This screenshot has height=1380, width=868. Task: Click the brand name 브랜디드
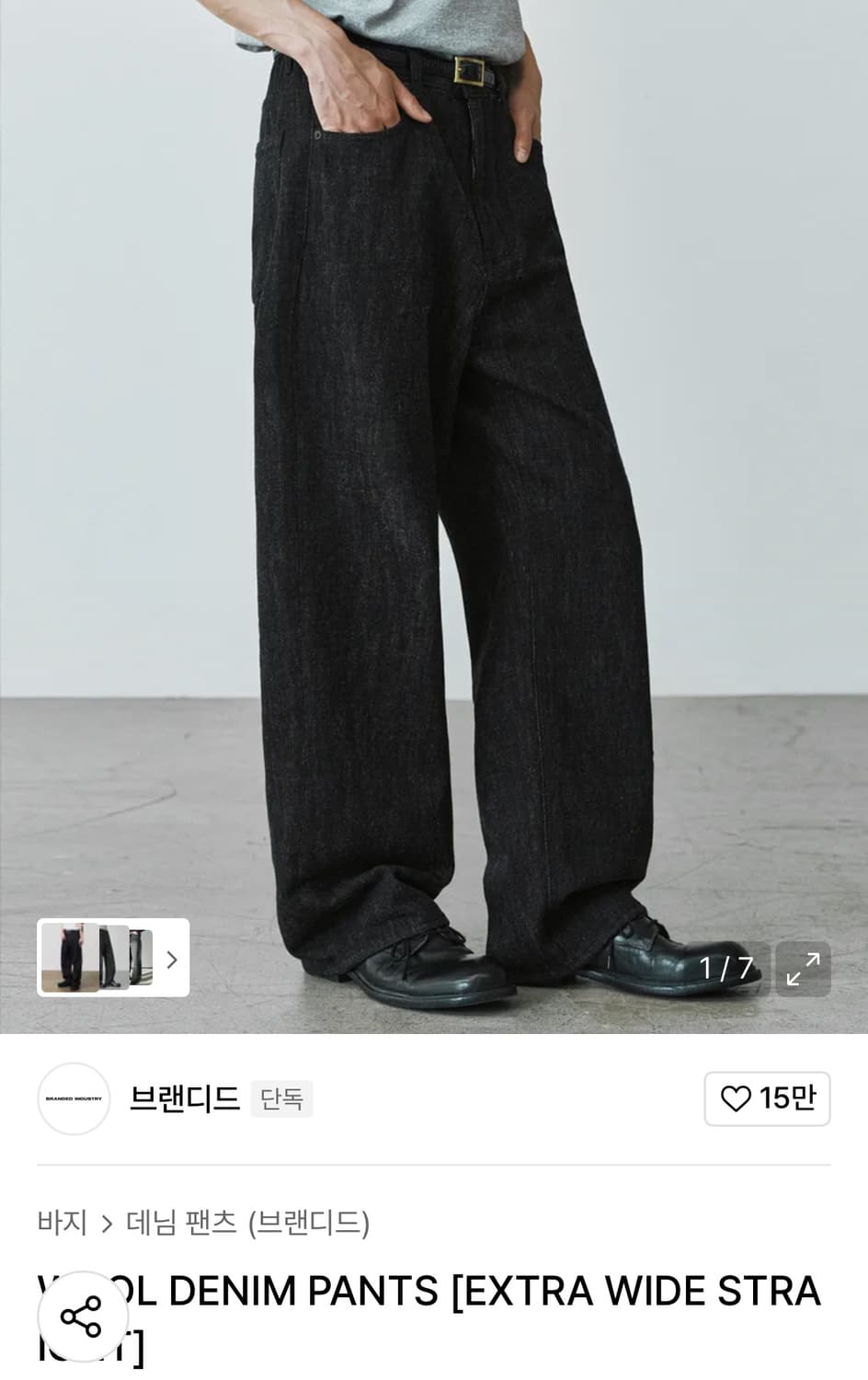tap(182, 1098)
